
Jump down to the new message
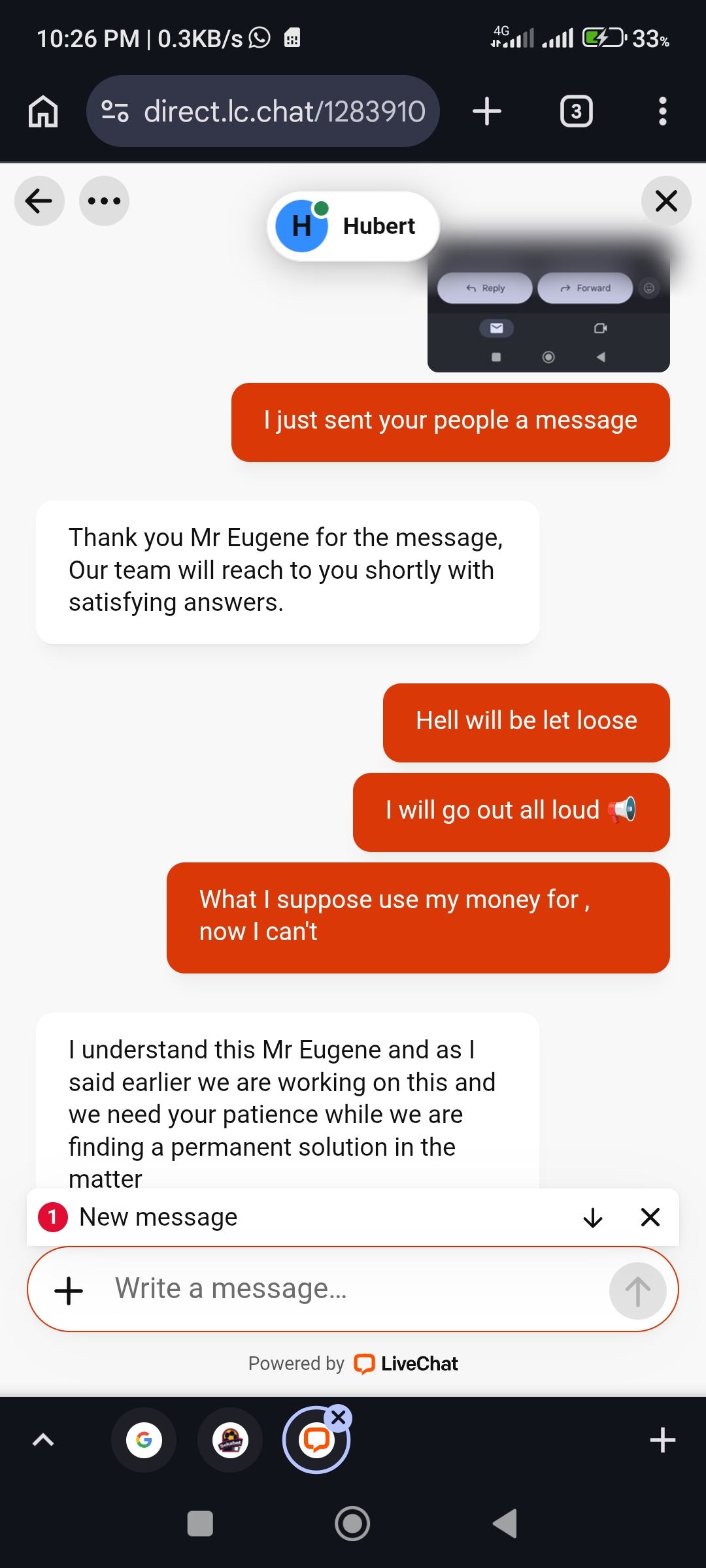[592, 1217]
